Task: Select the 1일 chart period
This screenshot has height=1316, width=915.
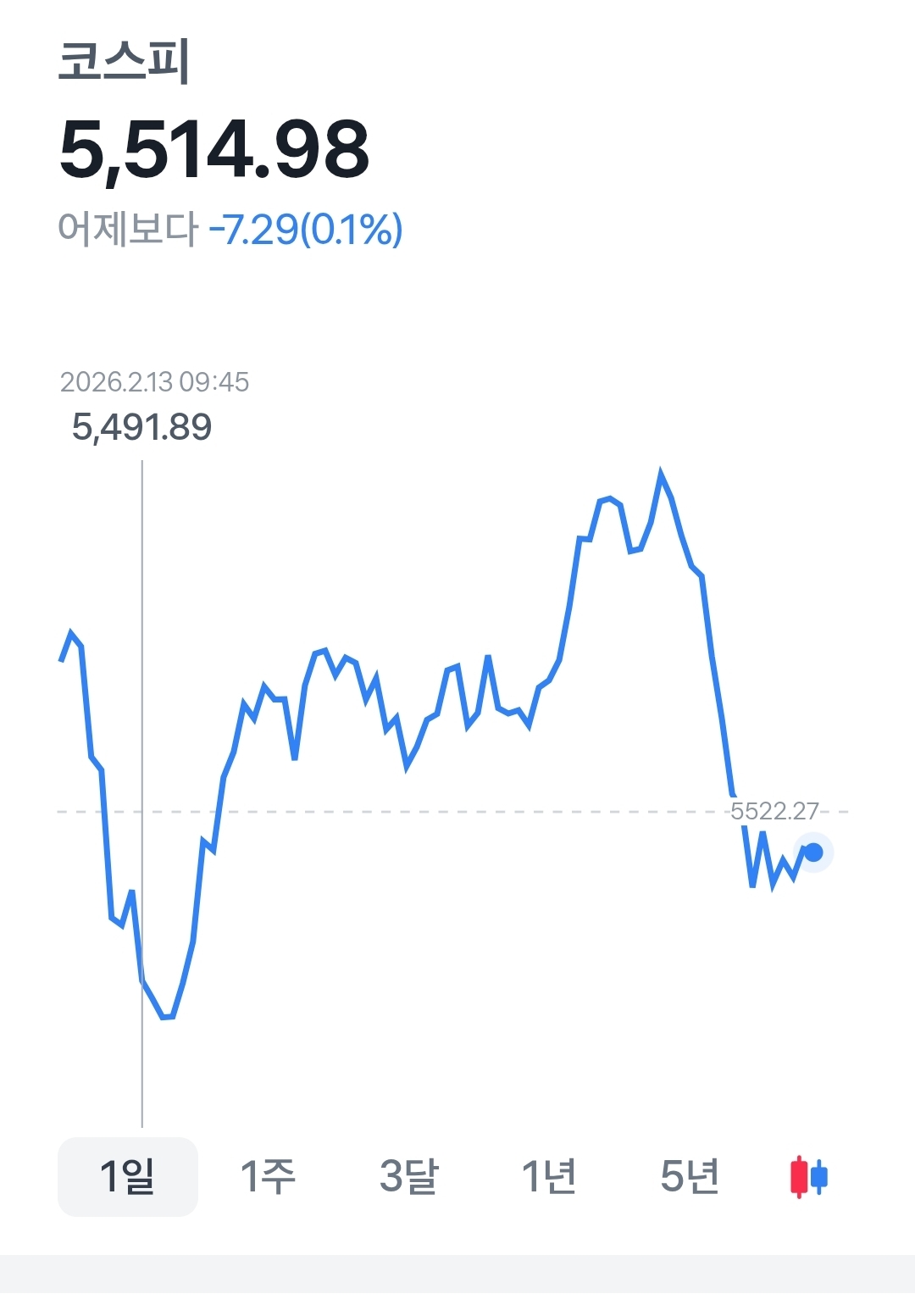Action: [127, 1176]
